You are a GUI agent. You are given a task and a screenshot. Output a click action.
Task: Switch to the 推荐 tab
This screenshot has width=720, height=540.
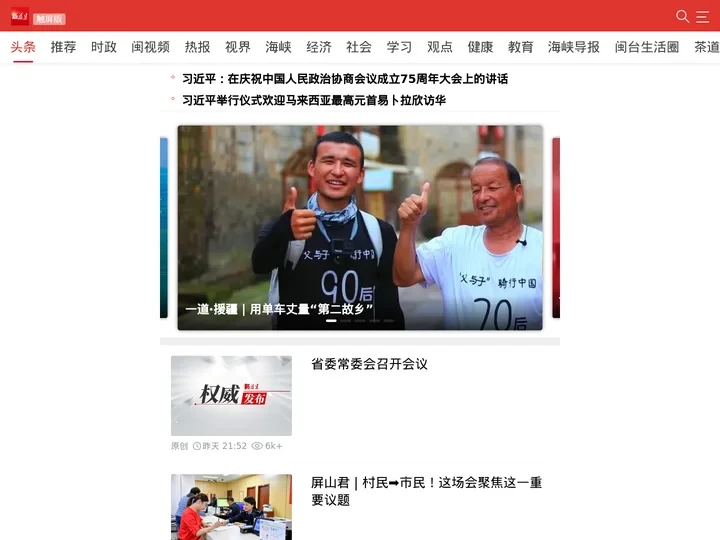tap(63, 47)
